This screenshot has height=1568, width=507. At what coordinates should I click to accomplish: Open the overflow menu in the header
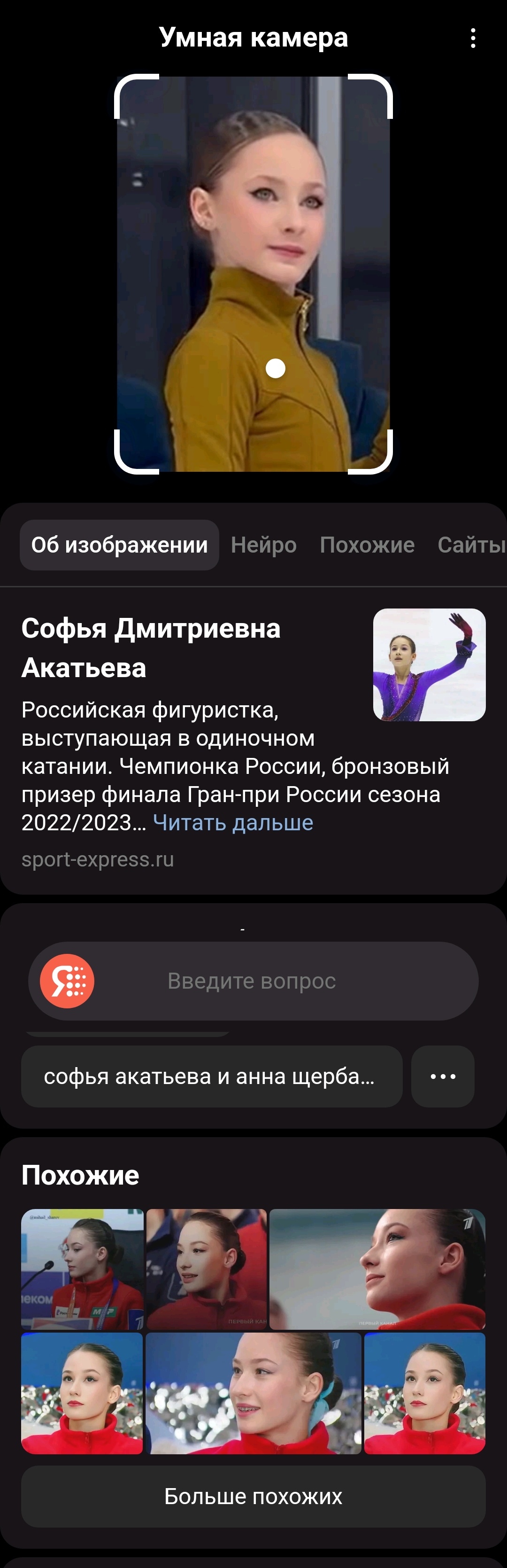473,39
